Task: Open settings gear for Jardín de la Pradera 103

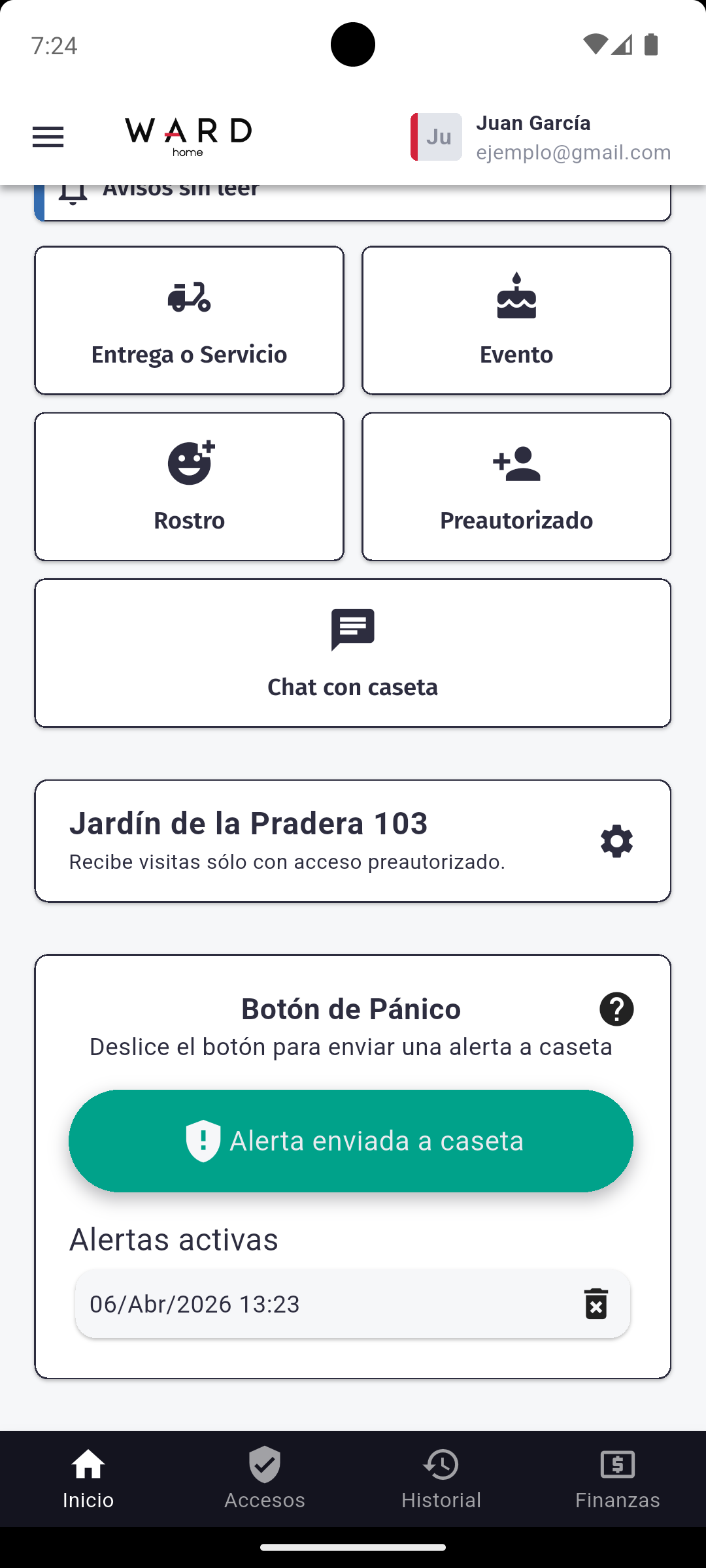Action: [x=616, y=841]
